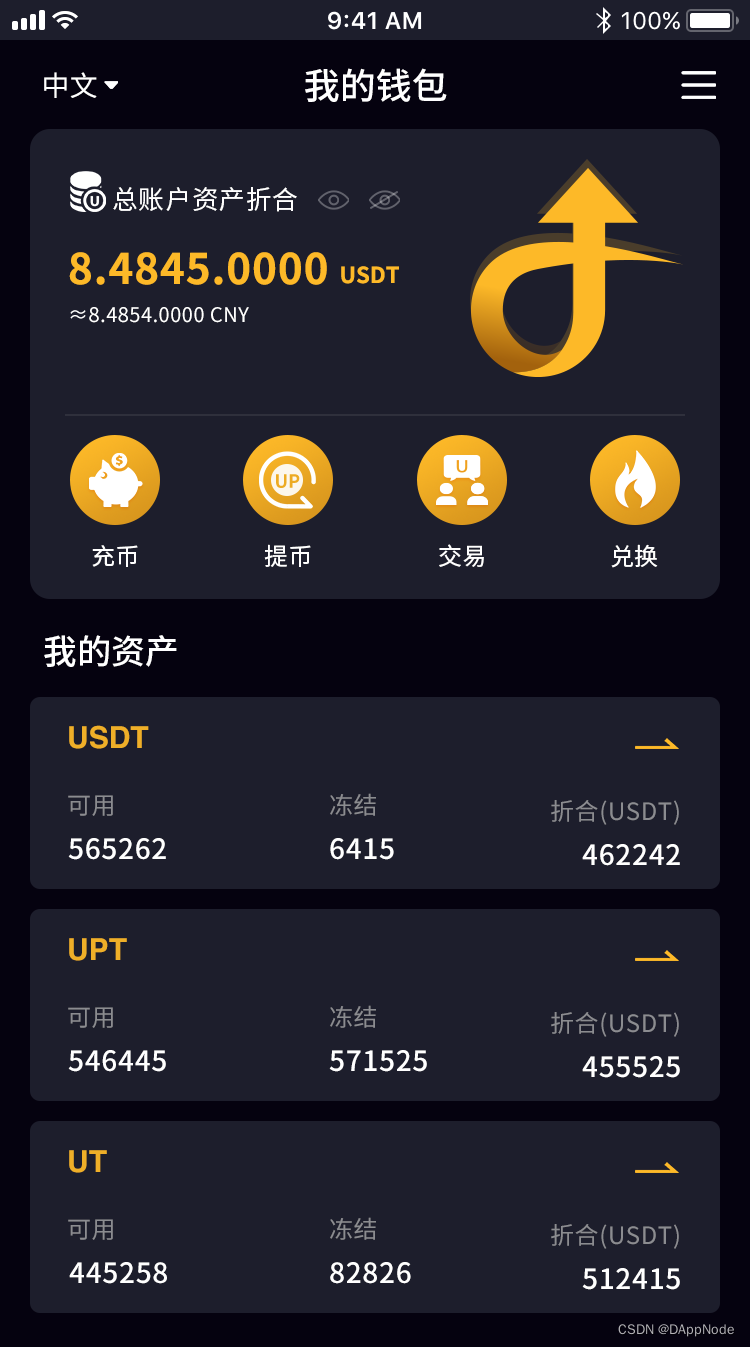
Task: Tap the 8.4845.0000 USDT balance figure
Action: (x=232, y=268)
